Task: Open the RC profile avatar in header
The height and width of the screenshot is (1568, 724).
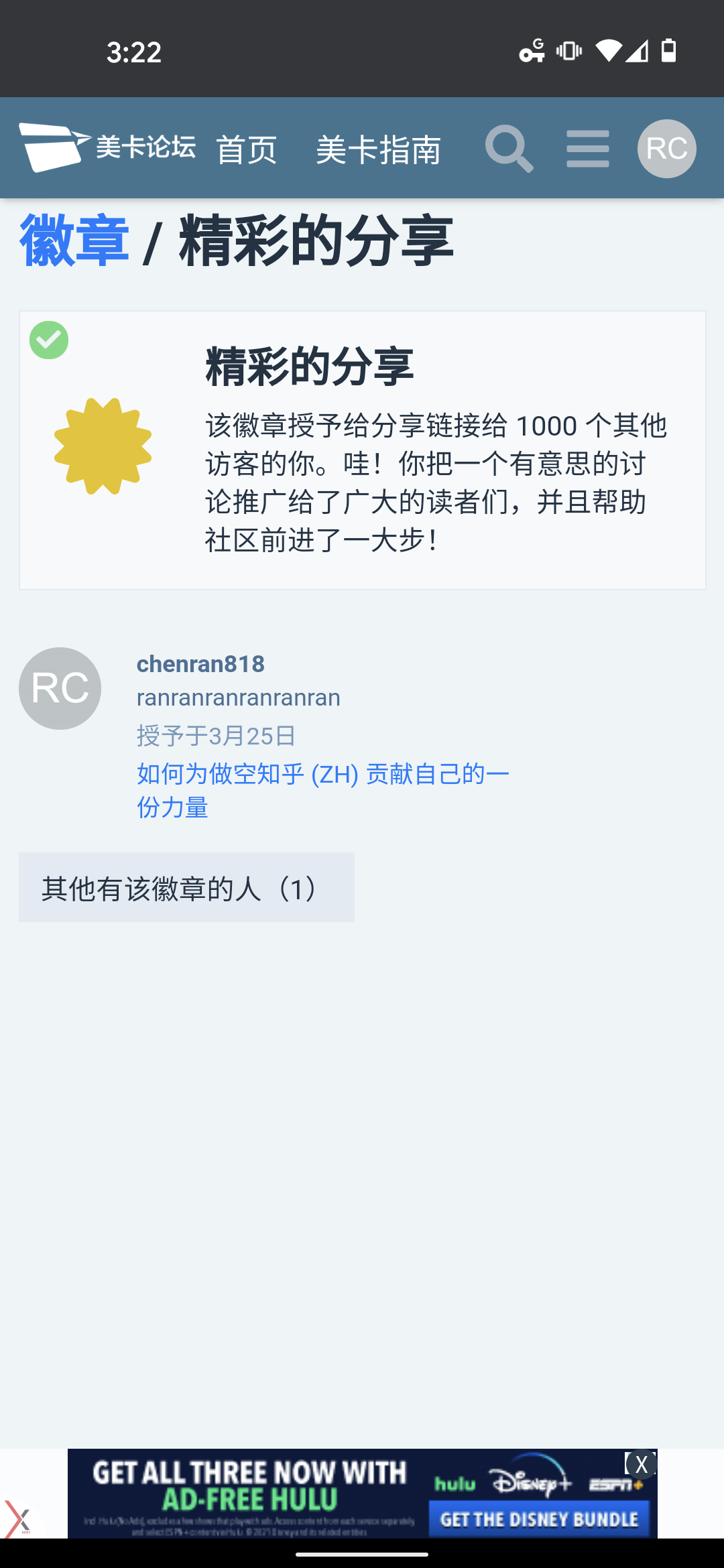Action: pyautogui.click(x=667, y=149)
